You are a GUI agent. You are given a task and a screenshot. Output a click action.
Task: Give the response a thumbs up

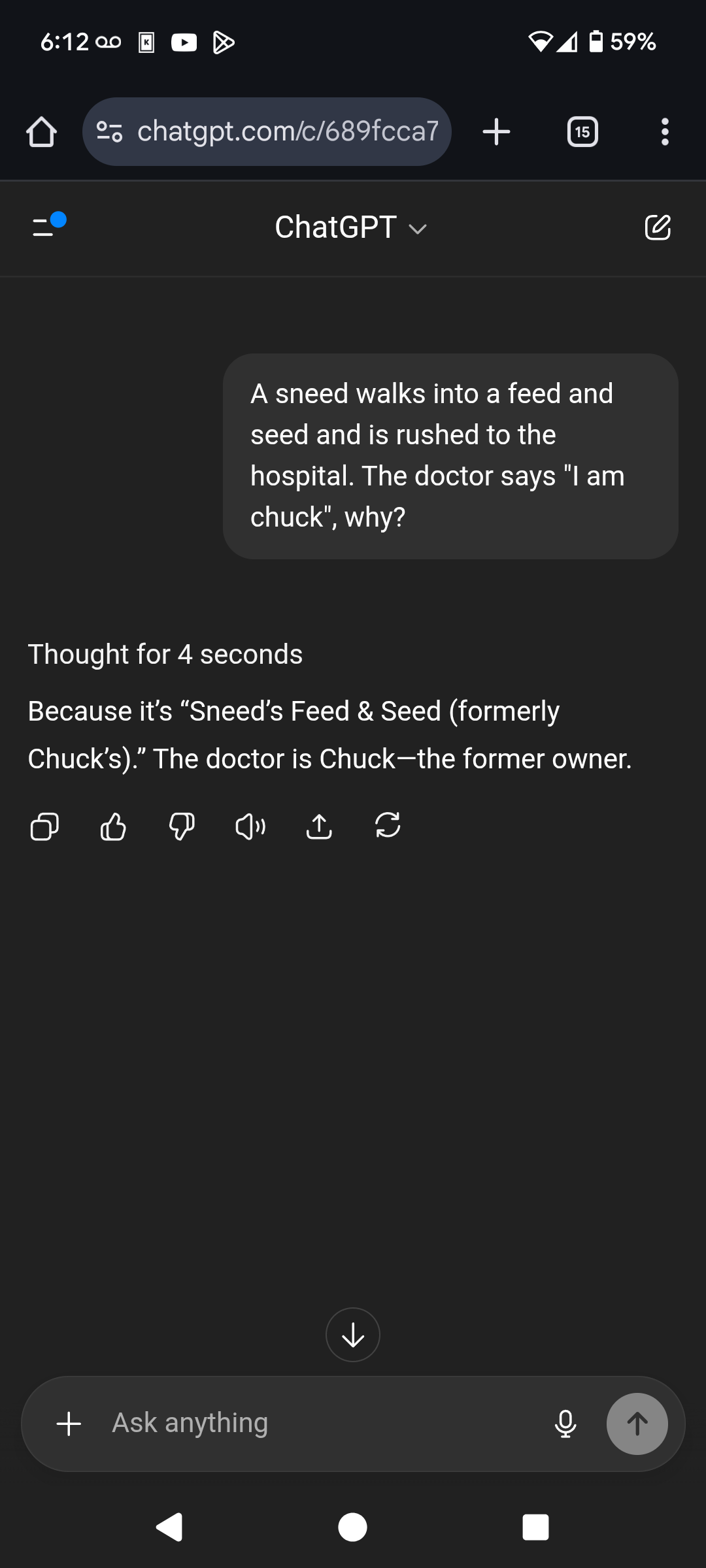click(x=113, y=826)
